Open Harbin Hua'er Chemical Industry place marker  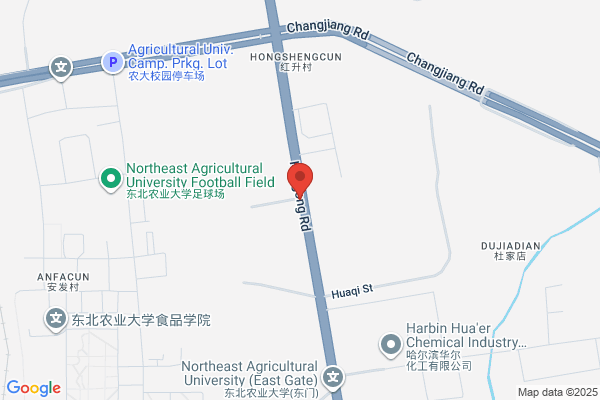[x=391, y=344]
